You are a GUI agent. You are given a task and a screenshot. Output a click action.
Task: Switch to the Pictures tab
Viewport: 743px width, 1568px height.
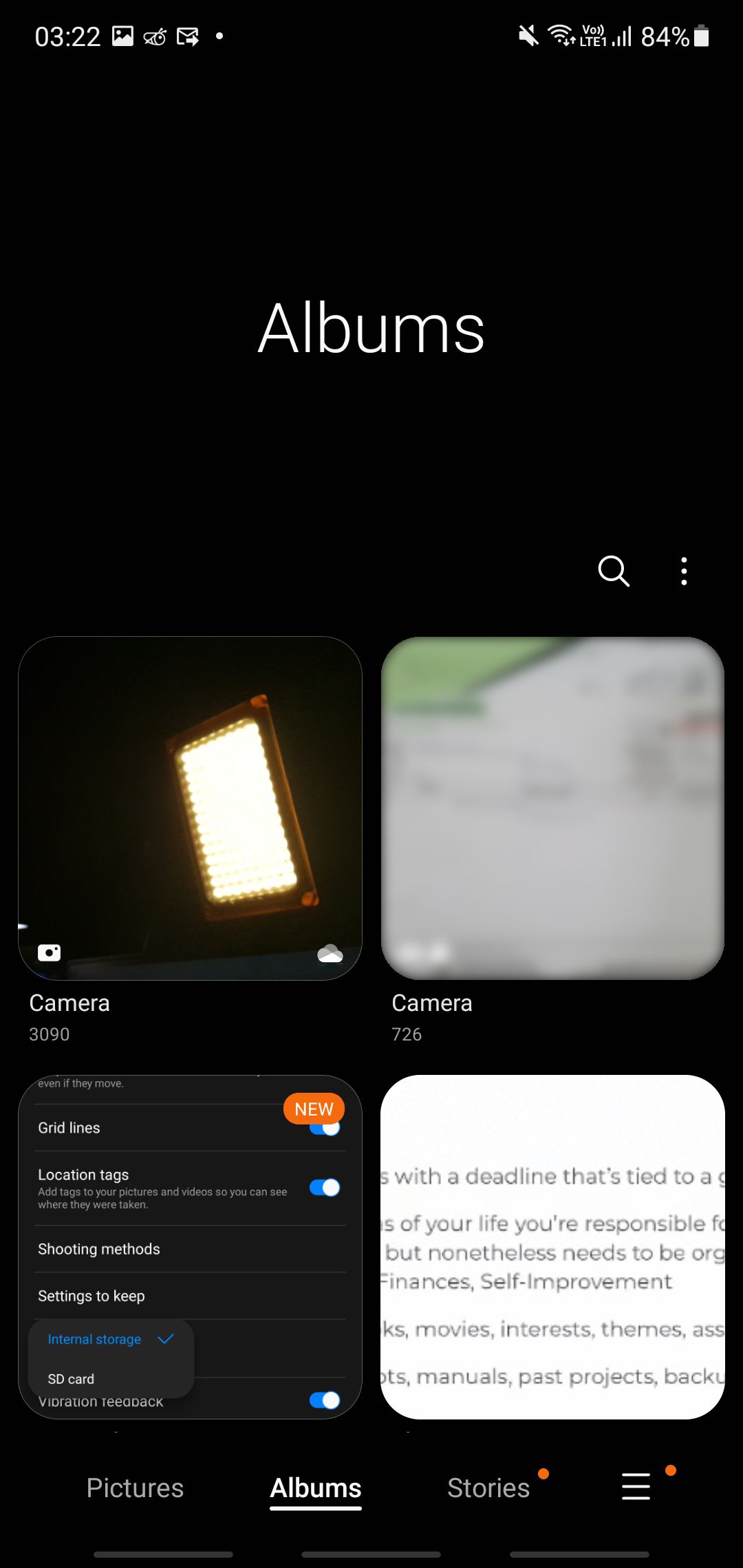[x=135, y=1488]
